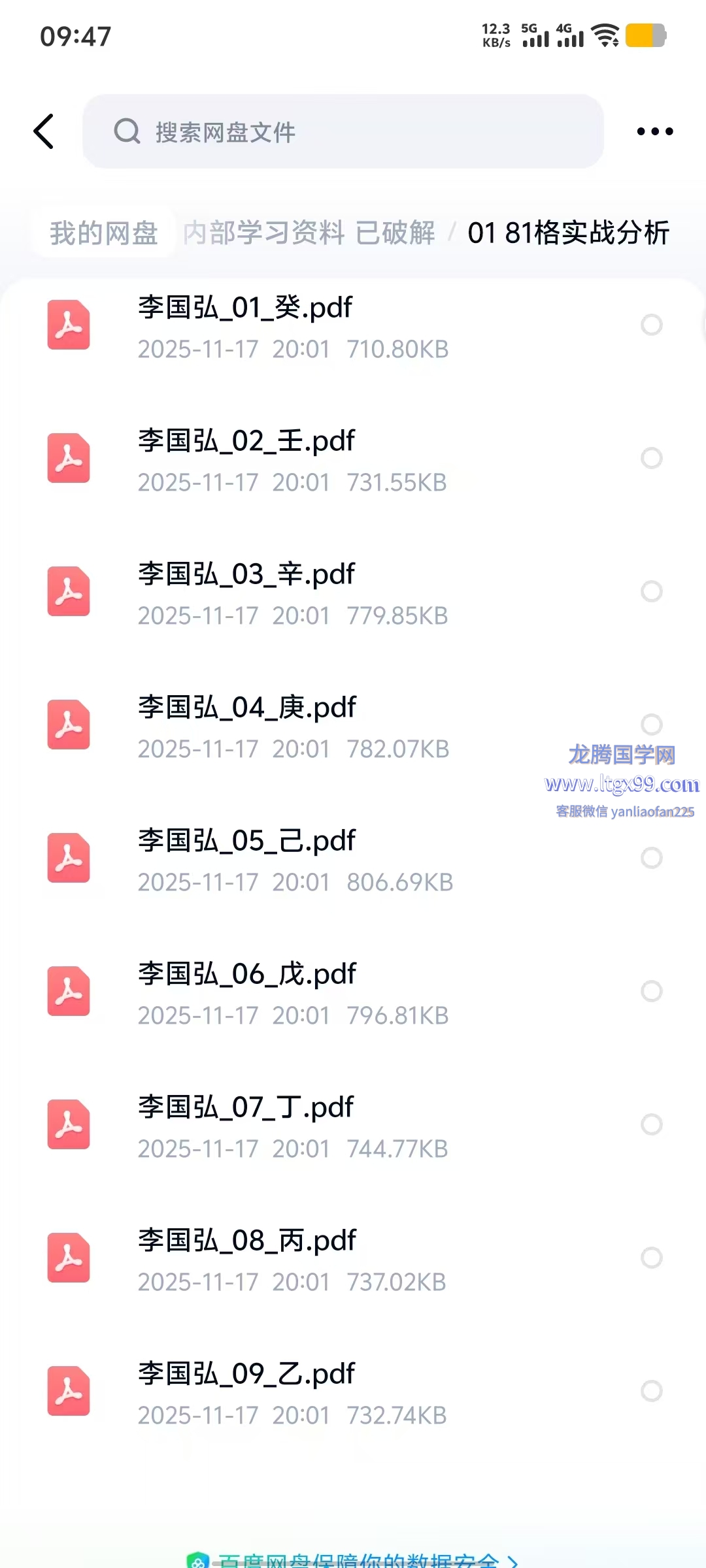The width and height of the screenshot is (706, 1568).
Task: Select the checkbox for 李国弘_03_辛.pdf
Action: tap(651, 591)
